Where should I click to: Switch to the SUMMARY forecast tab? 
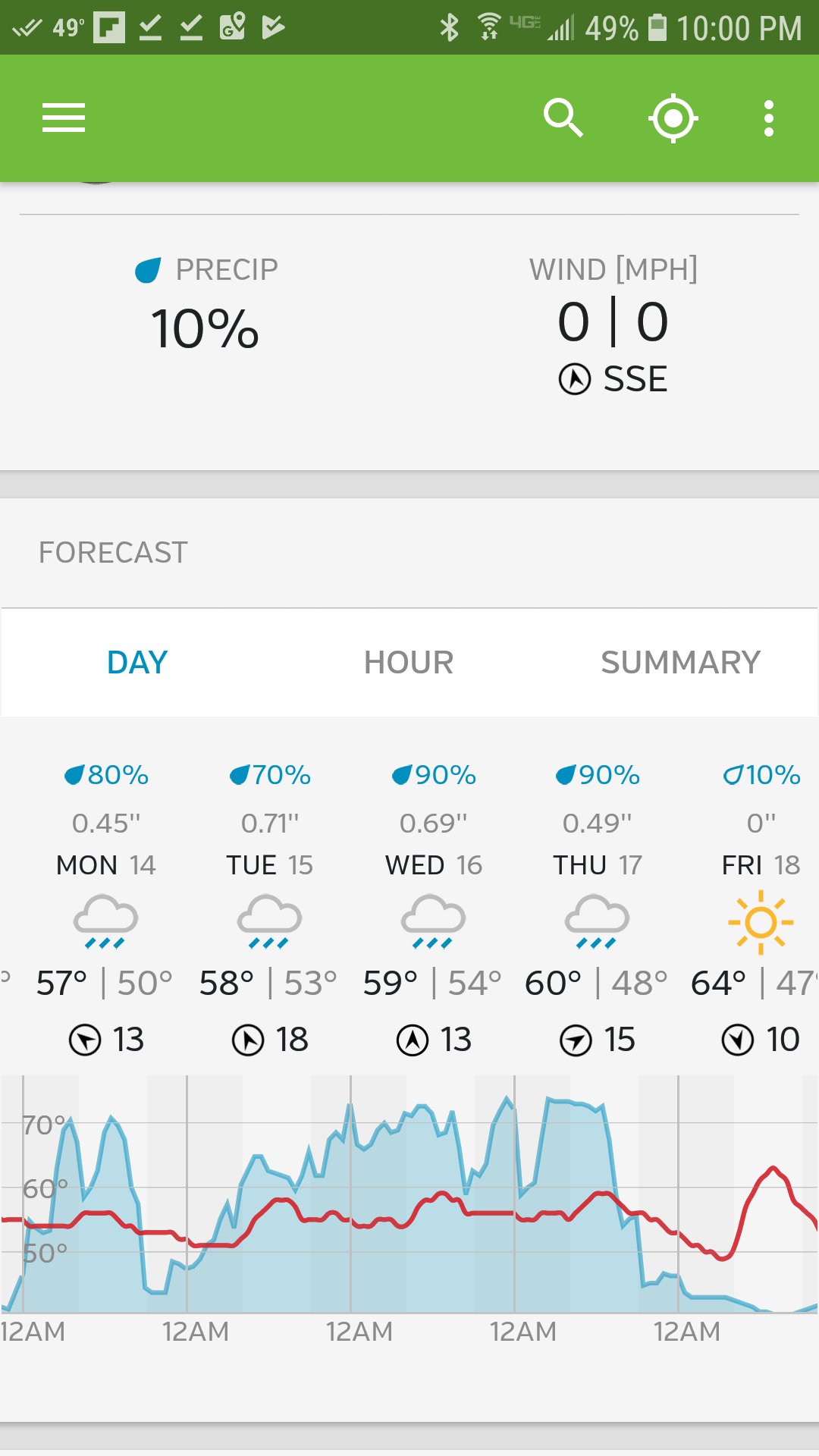(680, 663)
